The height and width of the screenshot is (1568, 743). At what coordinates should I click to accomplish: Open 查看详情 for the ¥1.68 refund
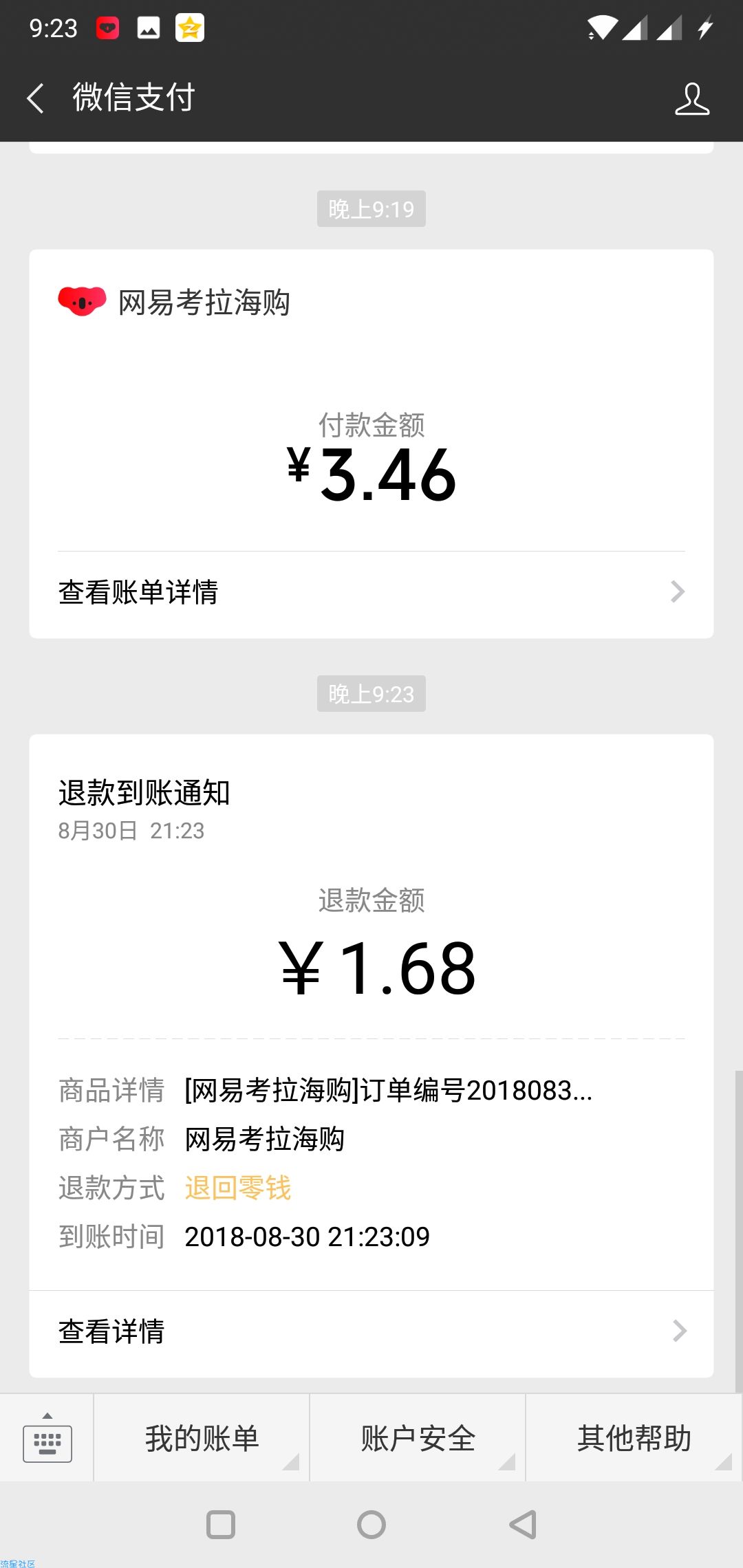(371, 1331)
